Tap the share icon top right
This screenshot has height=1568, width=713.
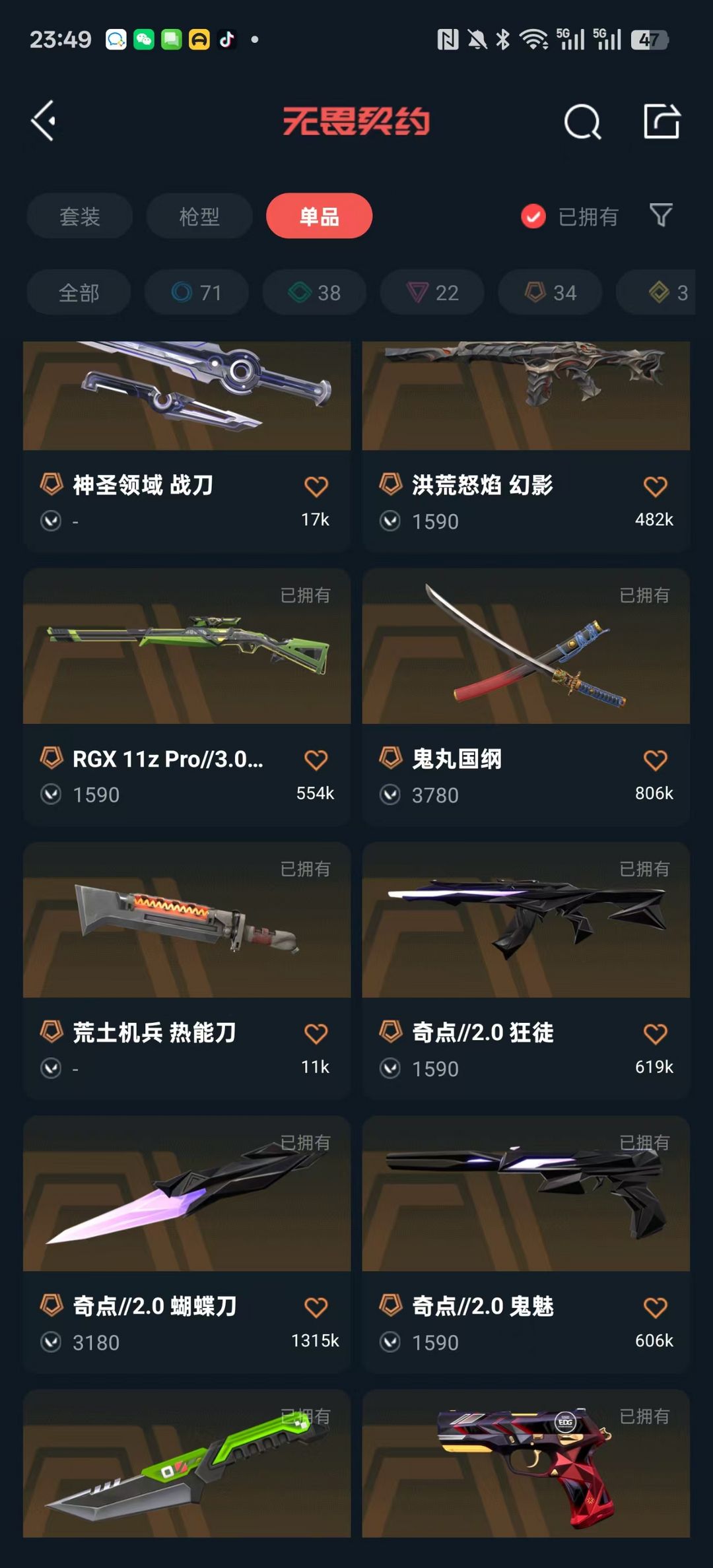coord(663,121)
